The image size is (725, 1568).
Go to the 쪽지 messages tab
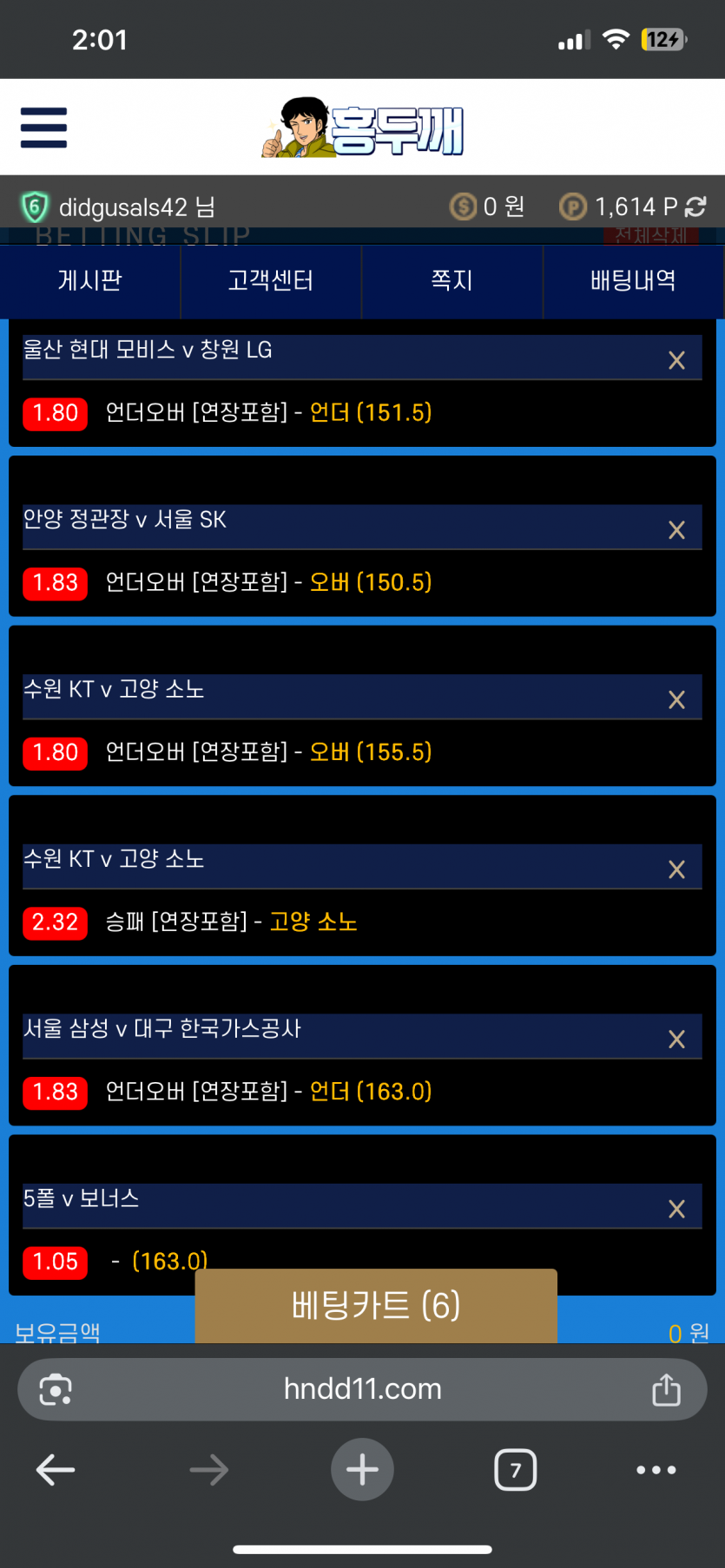tap(452, 280)
